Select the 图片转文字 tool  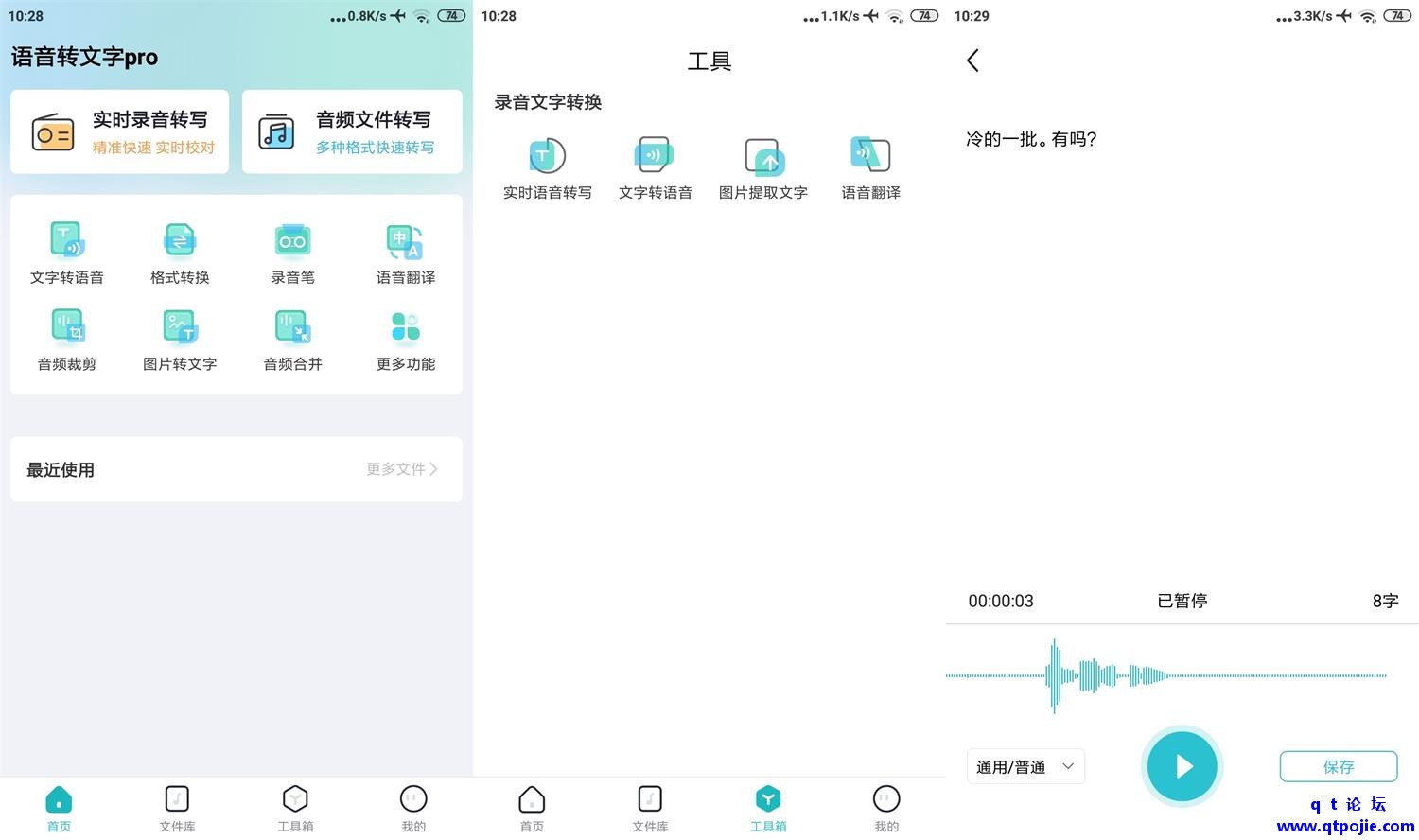point(180,340)
